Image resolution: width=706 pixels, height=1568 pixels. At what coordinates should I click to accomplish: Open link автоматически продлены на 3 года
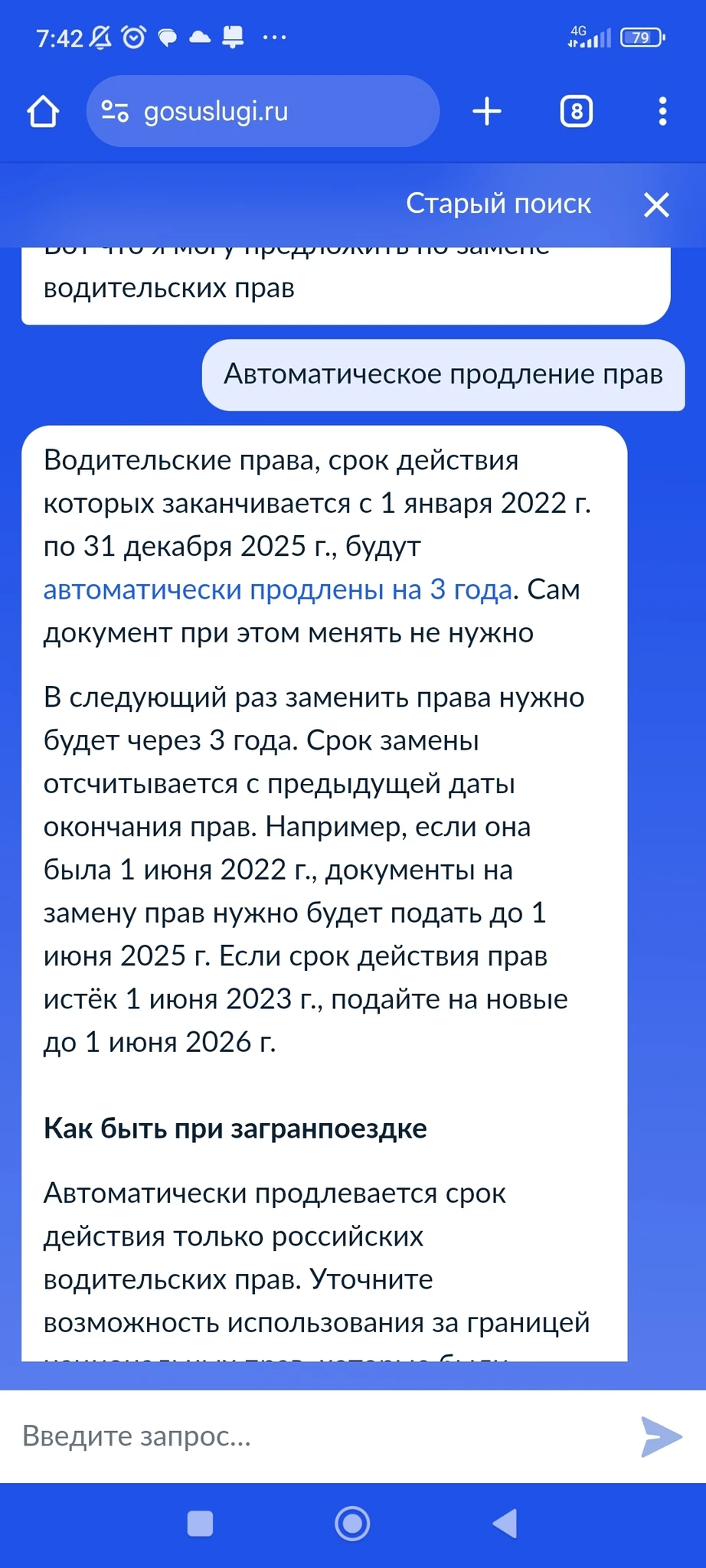click(277, 590)
